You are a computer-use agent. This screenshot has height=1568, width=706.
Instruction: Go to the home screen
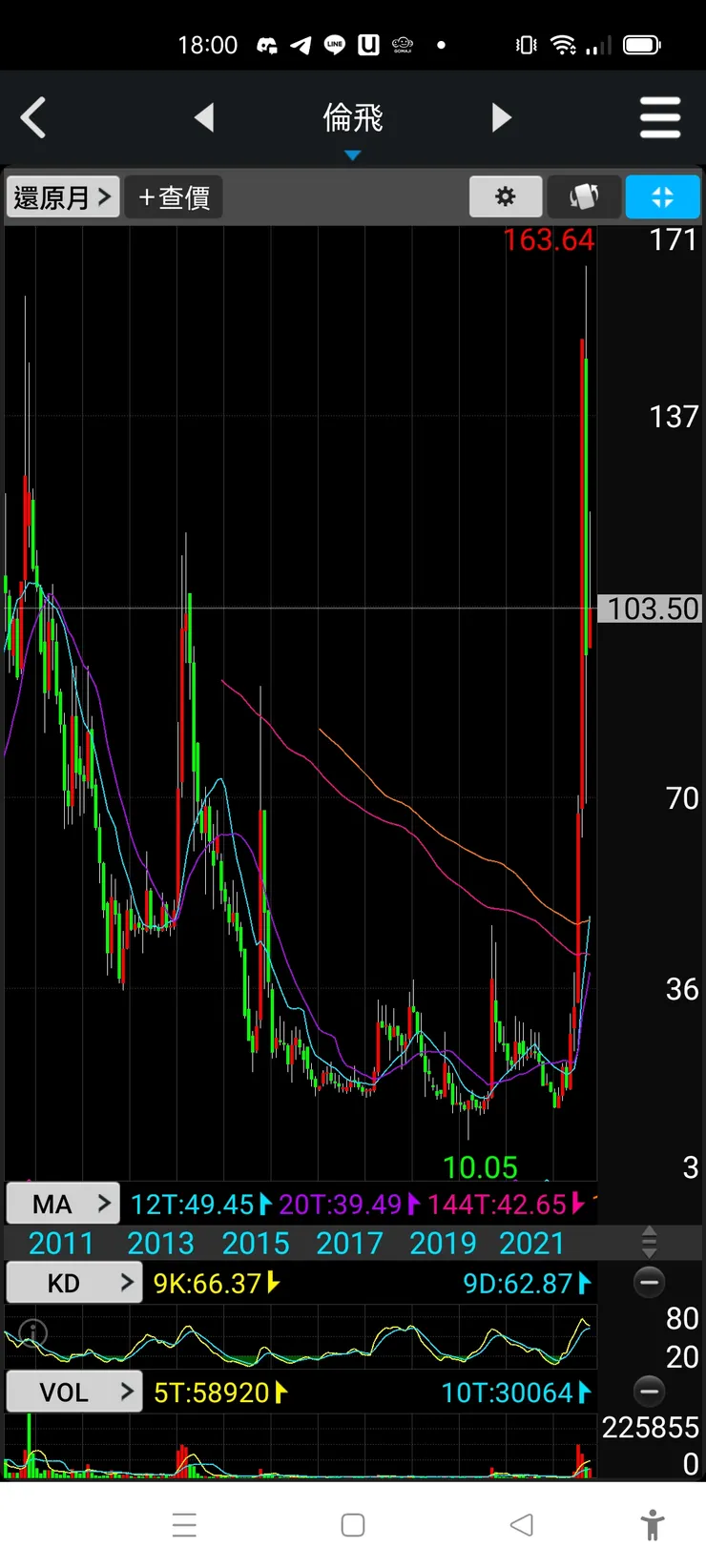coord(353,1525)
